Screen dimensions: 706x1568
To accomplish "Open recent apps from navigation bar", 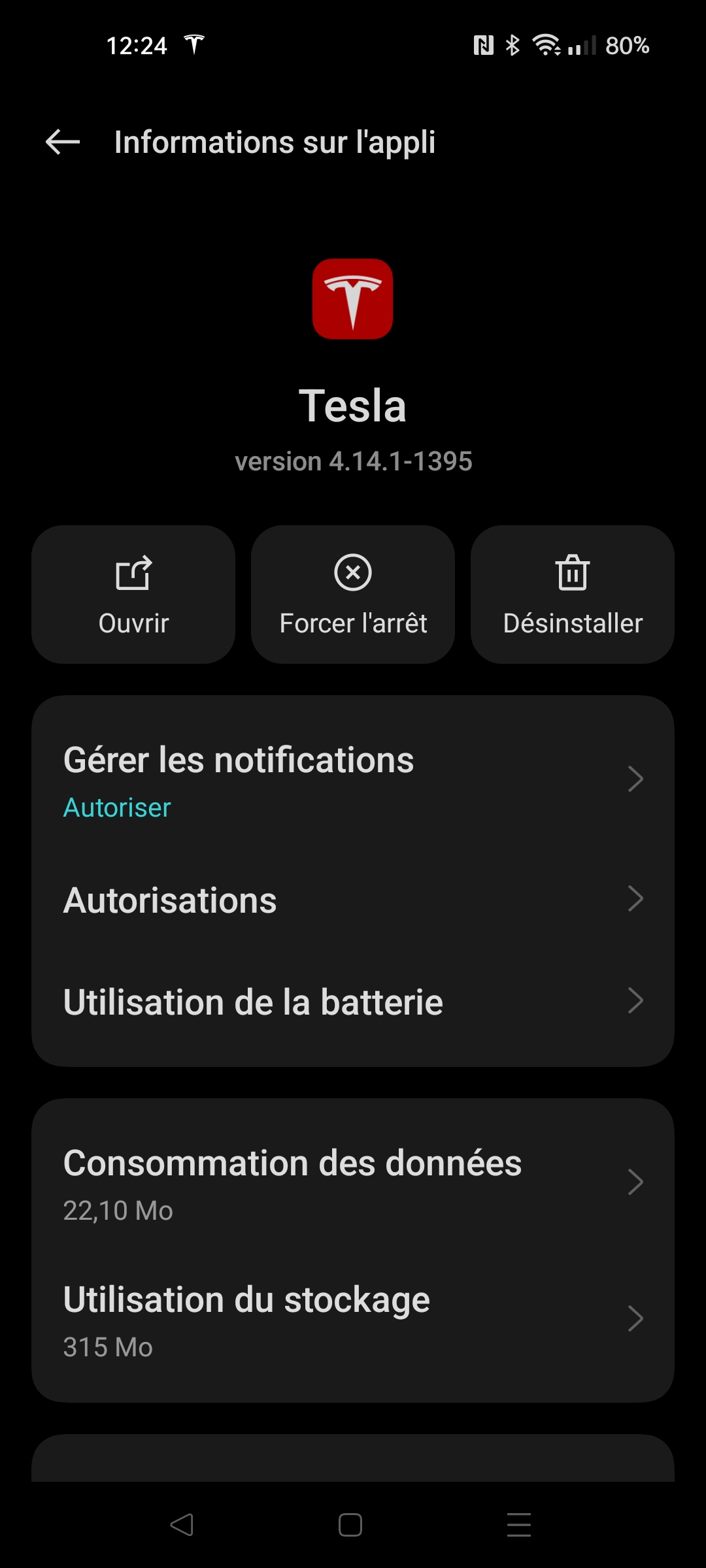I will pos(519,1525).
